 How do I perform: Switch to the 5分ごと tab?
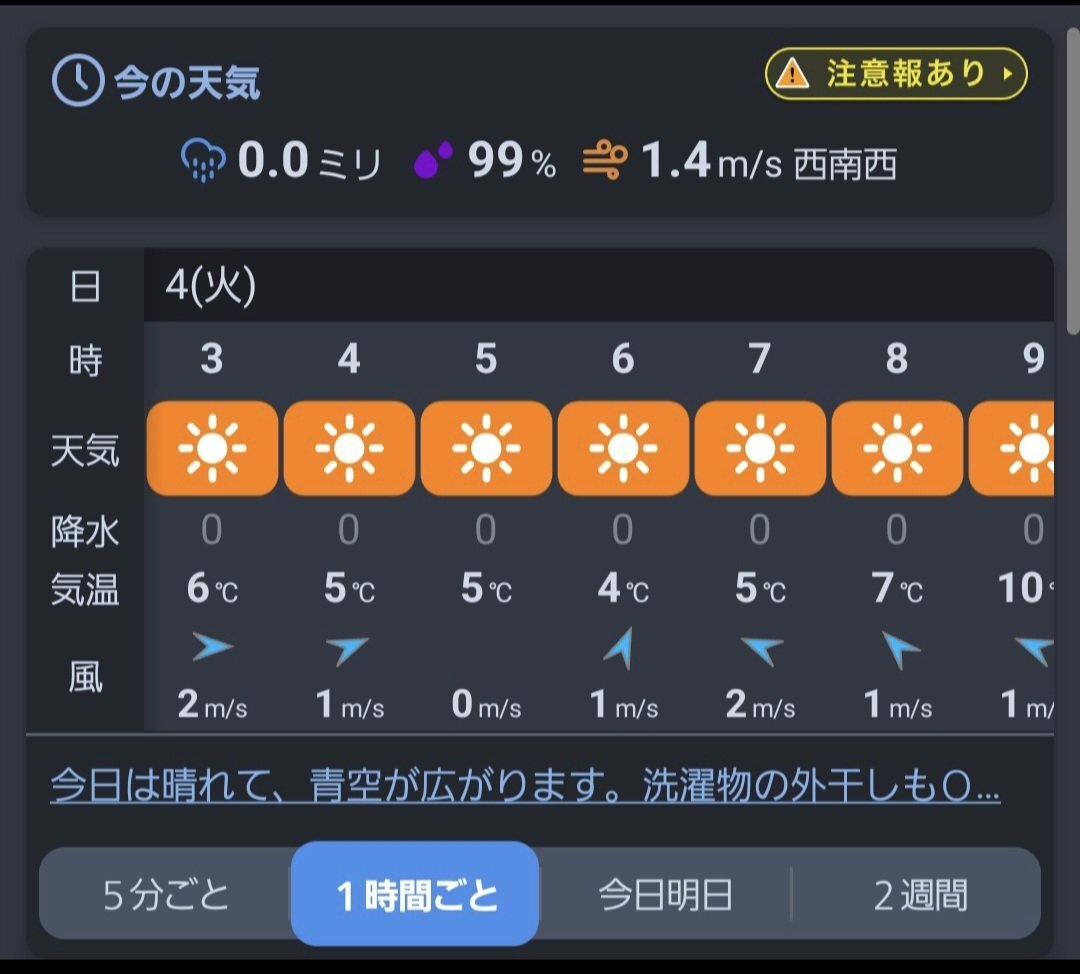tap(165, 894)
